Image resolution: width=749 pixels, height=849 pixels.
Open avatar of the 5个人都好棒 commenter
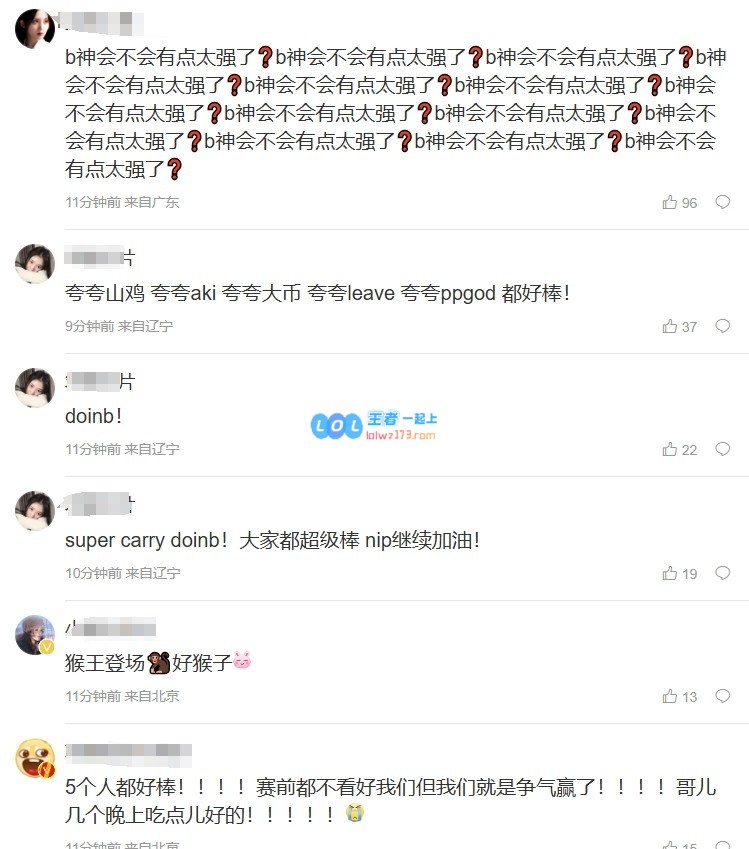35,758
